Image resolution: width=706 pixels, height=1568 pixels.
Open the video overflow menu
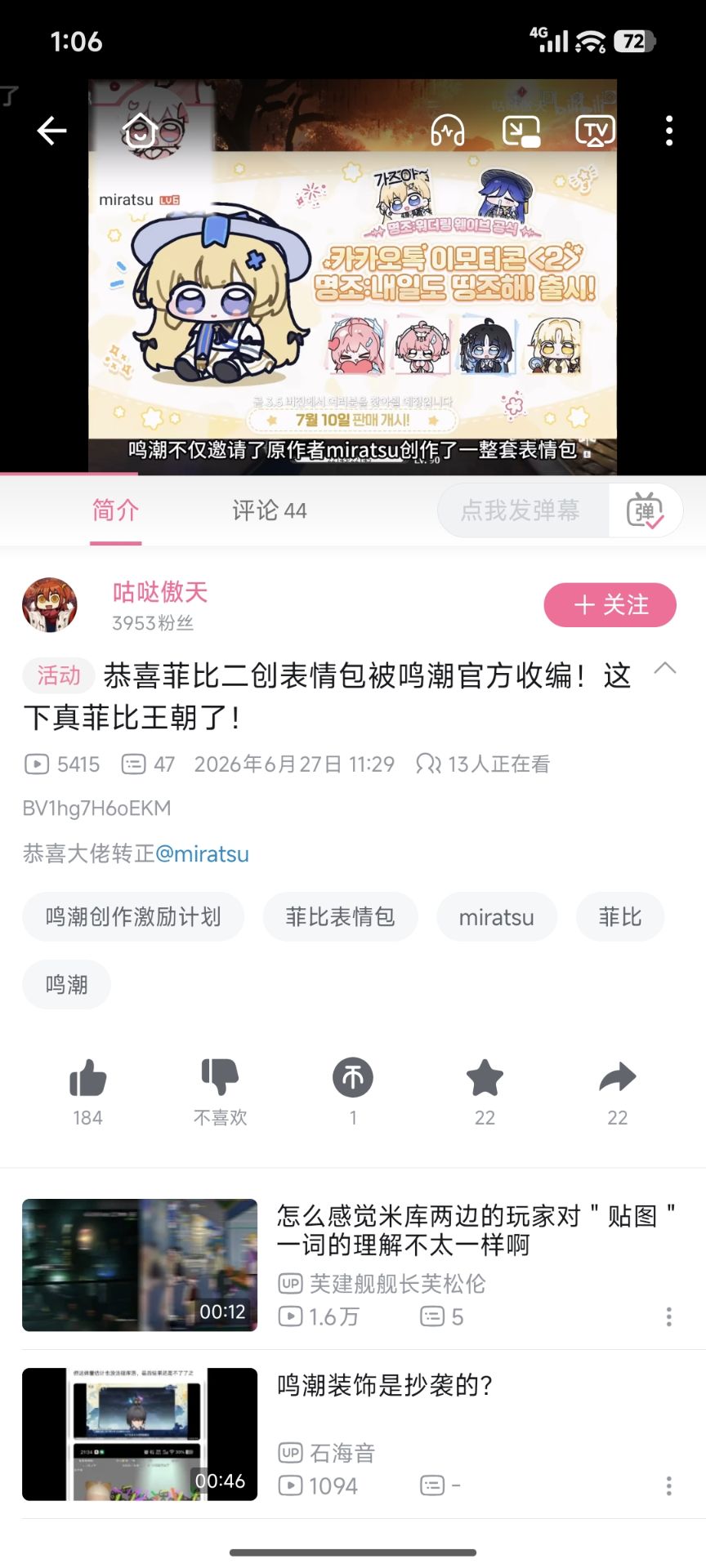(x=669, y=131)
